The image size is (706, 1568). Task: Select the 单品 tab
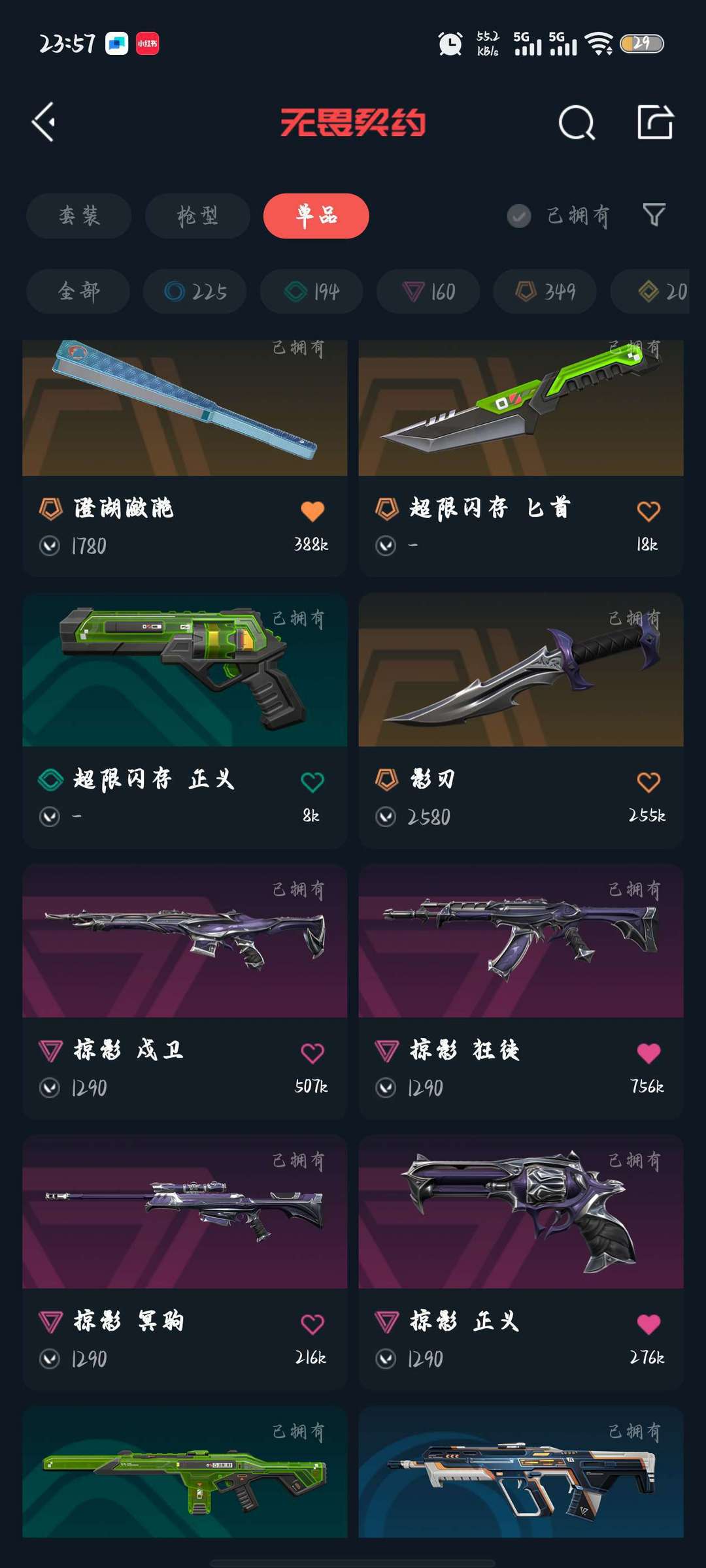pos(316,216)
